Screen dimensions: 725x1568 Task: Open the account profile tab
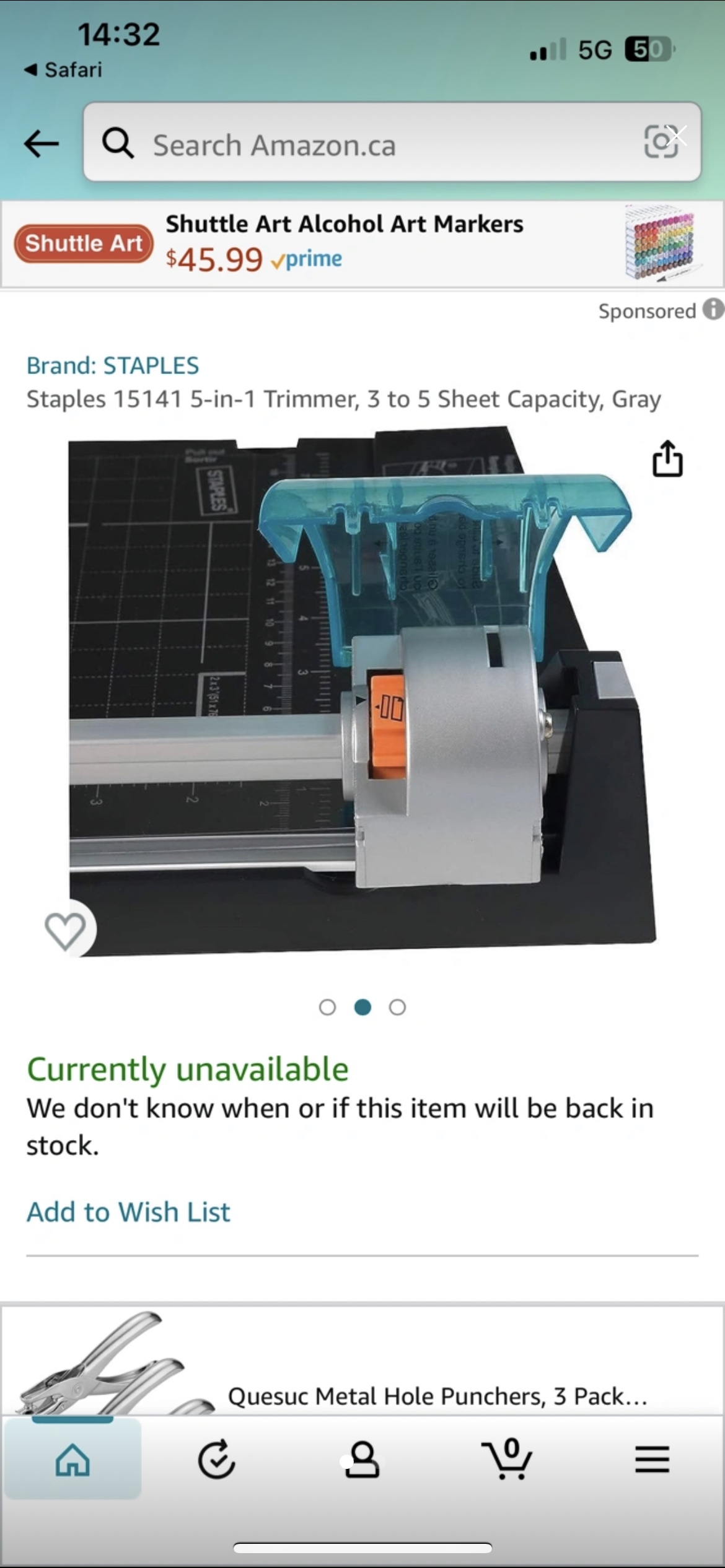pos(362,1460)
